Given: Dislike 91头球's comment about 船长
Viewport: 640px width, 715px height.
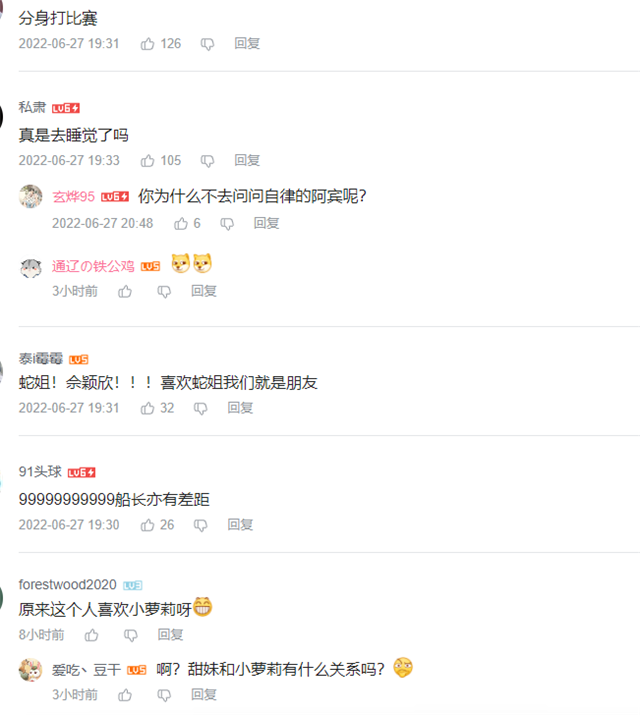Looking at the screenshot, I should click(x=200, y=525).
